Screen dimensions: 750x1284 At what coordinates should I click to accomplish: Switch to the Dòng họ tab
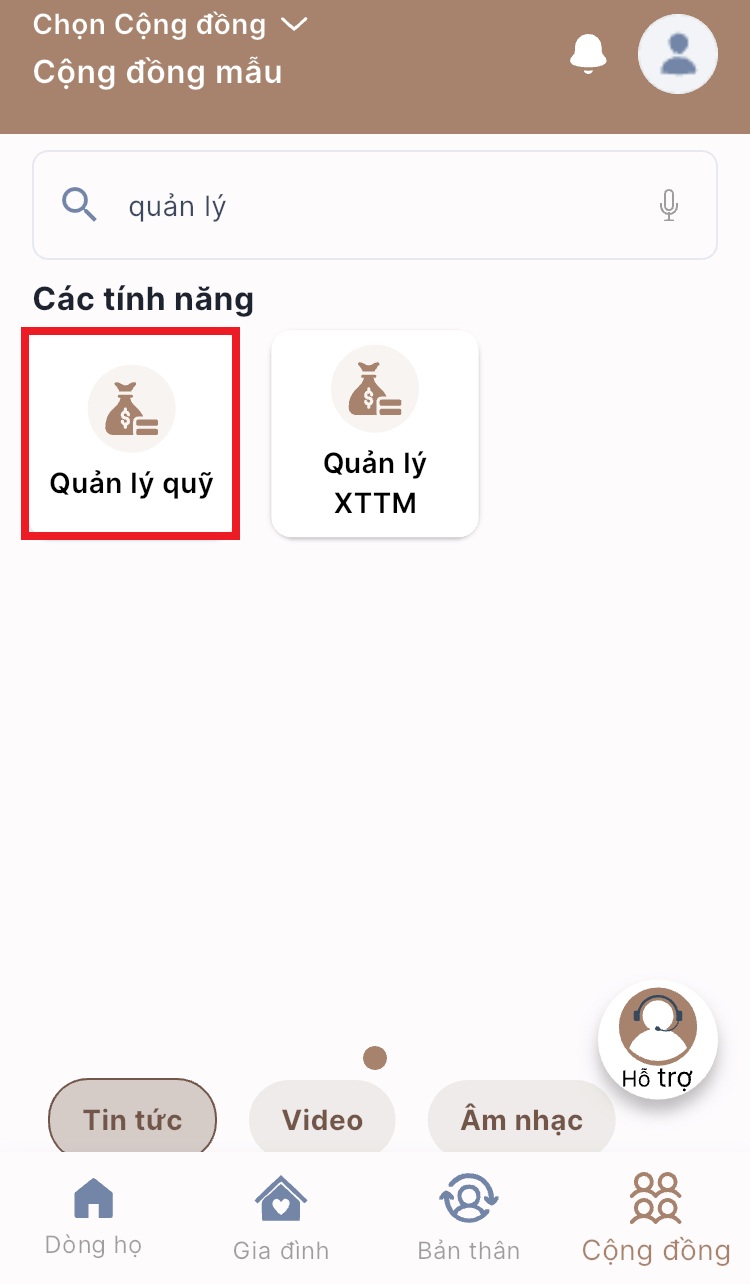click(x=94, y=1215)
